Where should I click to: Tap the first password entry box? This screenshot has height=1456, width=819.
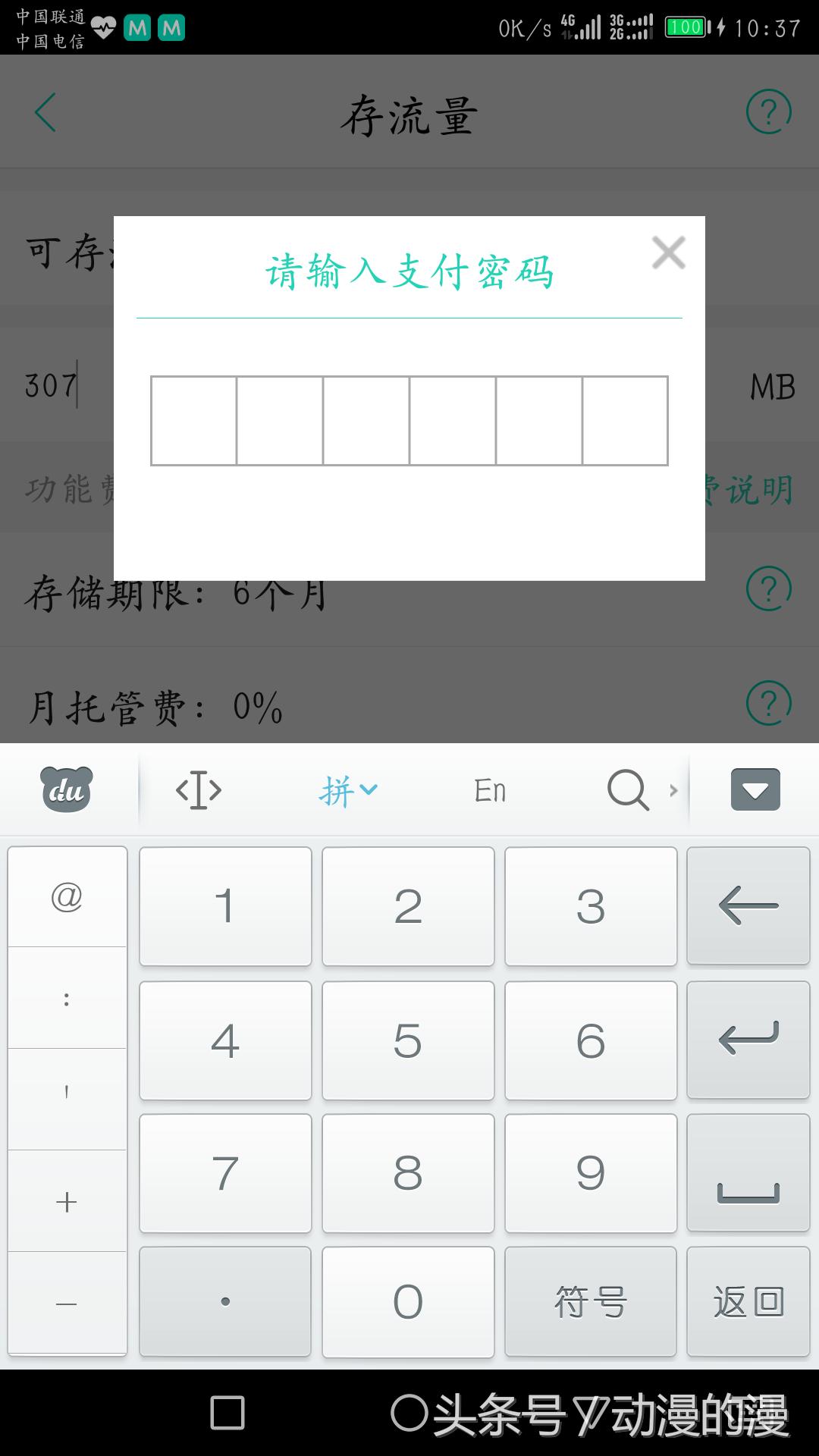(x=193, y=419)
